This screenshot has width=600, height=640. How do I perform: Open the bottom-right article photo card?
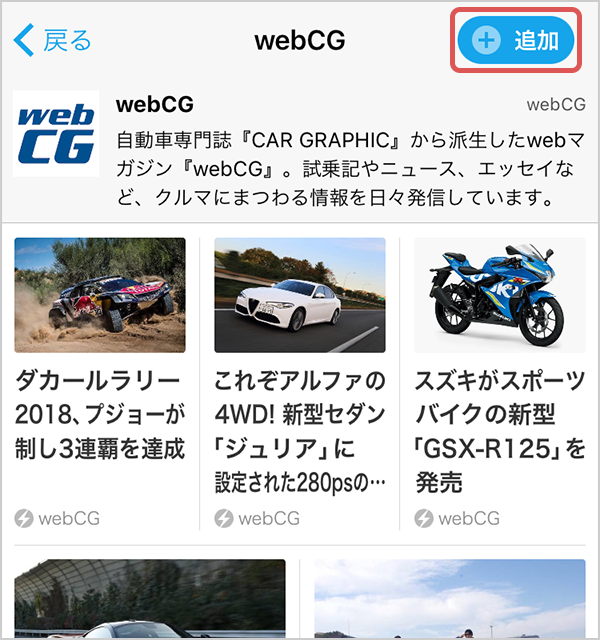(450, 600)
